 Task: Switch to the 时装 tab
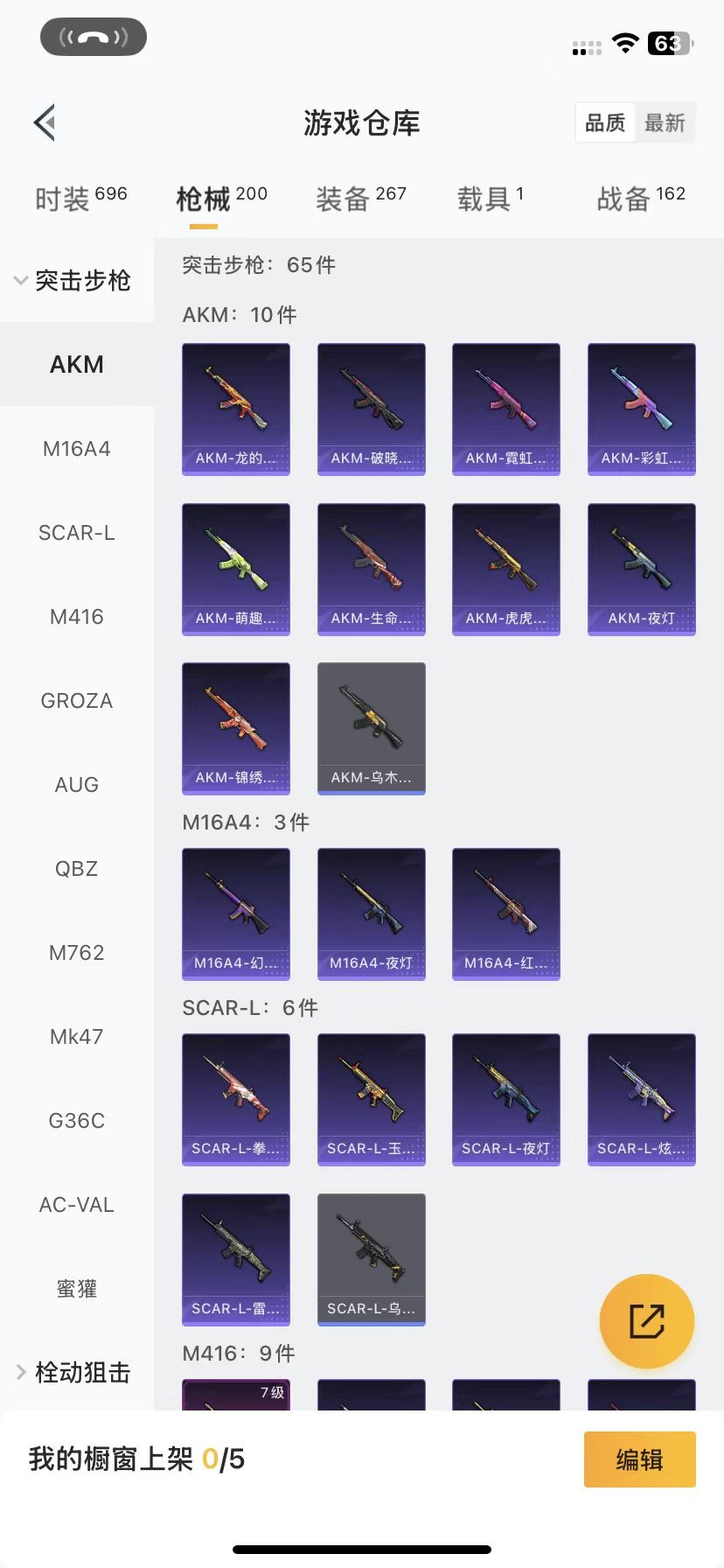80,198
